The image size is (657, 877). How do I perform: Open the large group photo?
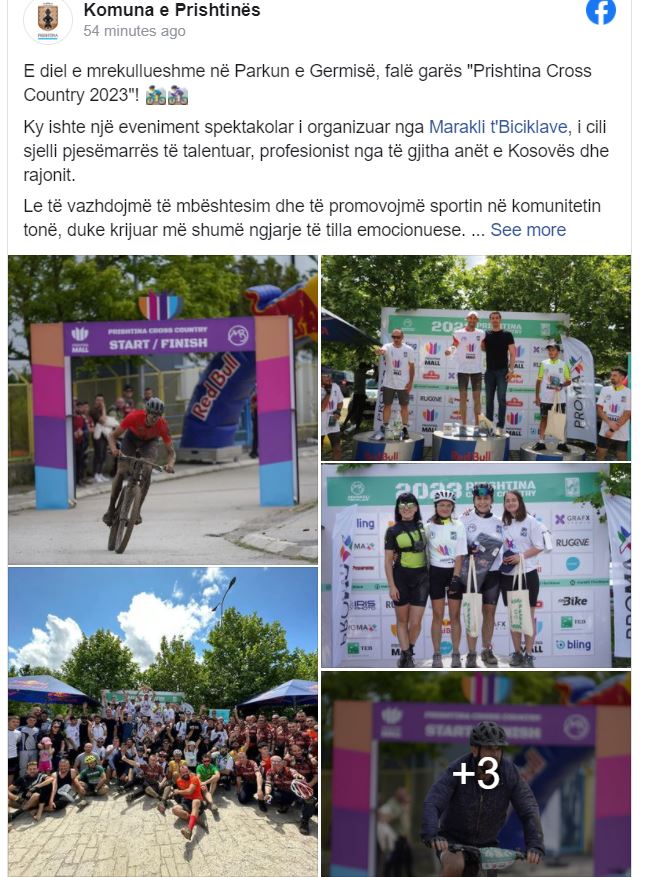163,722
